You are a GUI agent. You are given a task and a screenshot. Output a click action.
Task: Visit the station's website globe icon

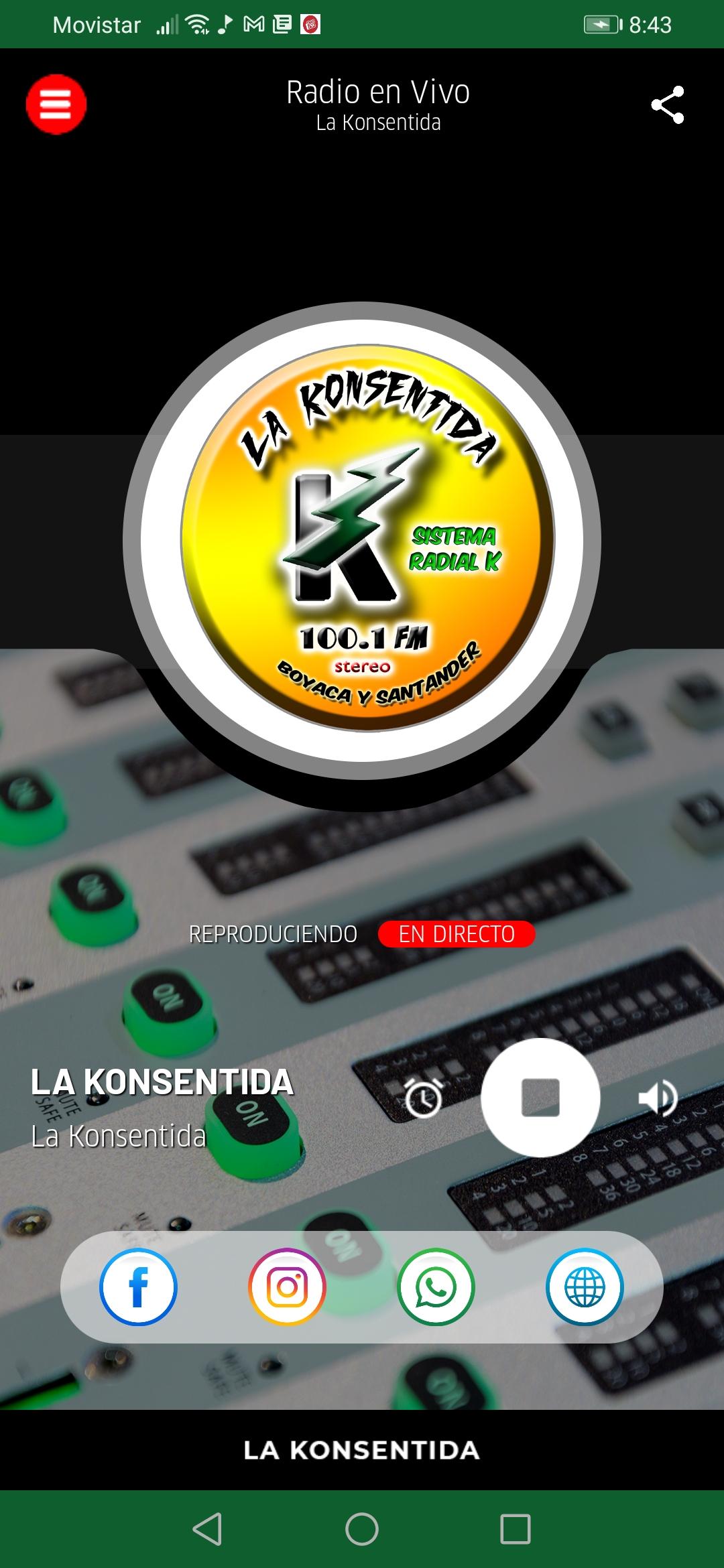click(x=585, y=1287)
